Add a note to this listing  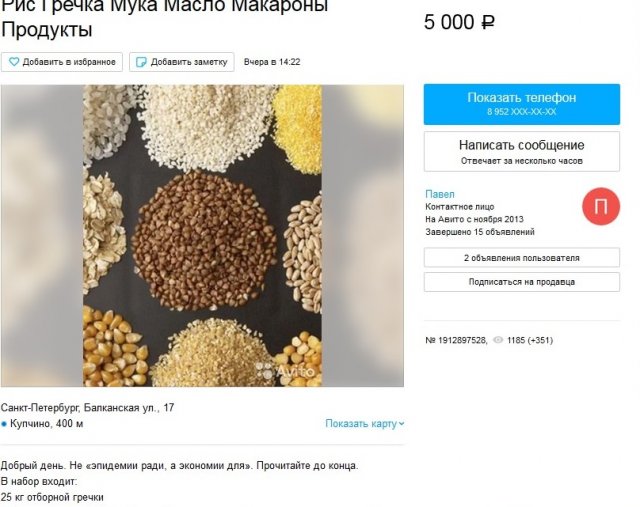tap(181, 62)
